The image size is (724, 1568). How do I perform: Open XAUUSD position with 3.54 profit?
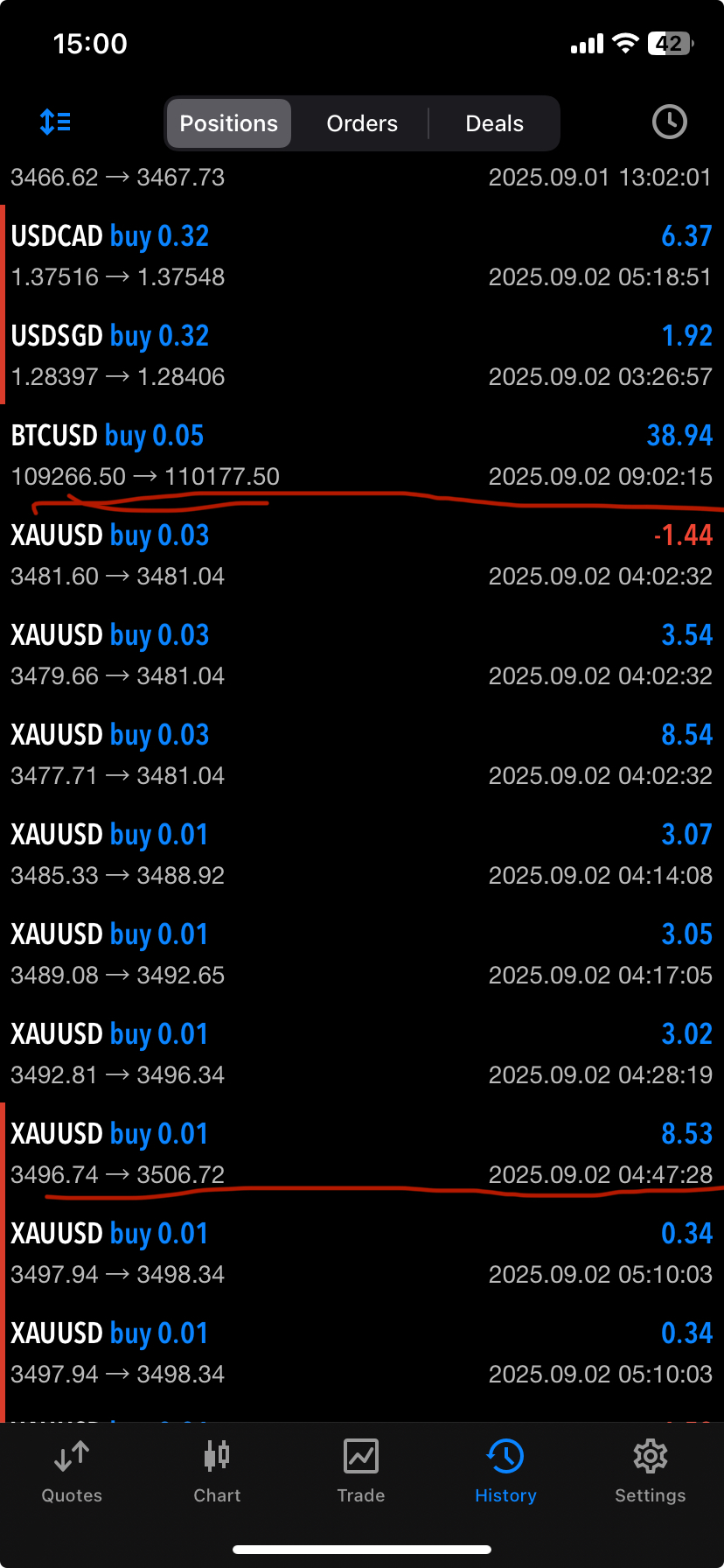[x=362, y=654]
